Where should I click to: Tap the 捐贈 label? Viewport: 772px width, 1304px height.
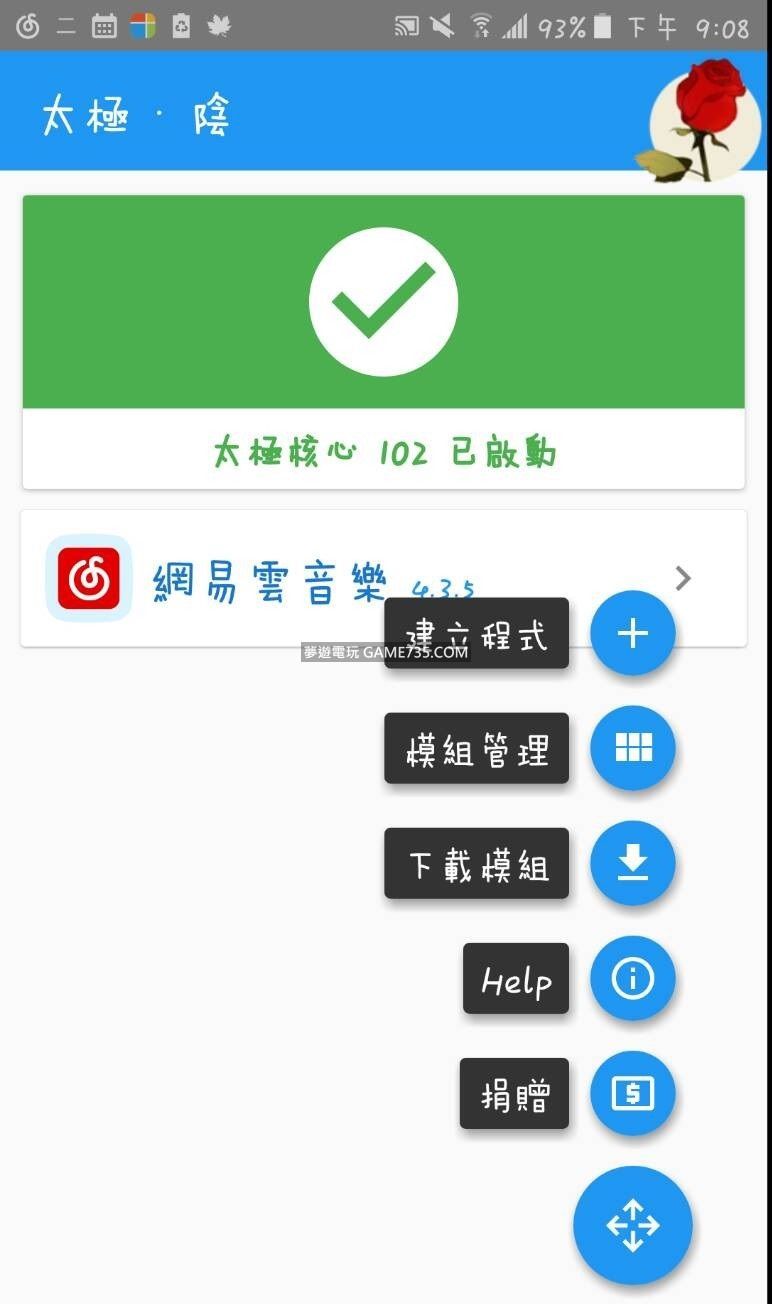tap(514, 1093)
